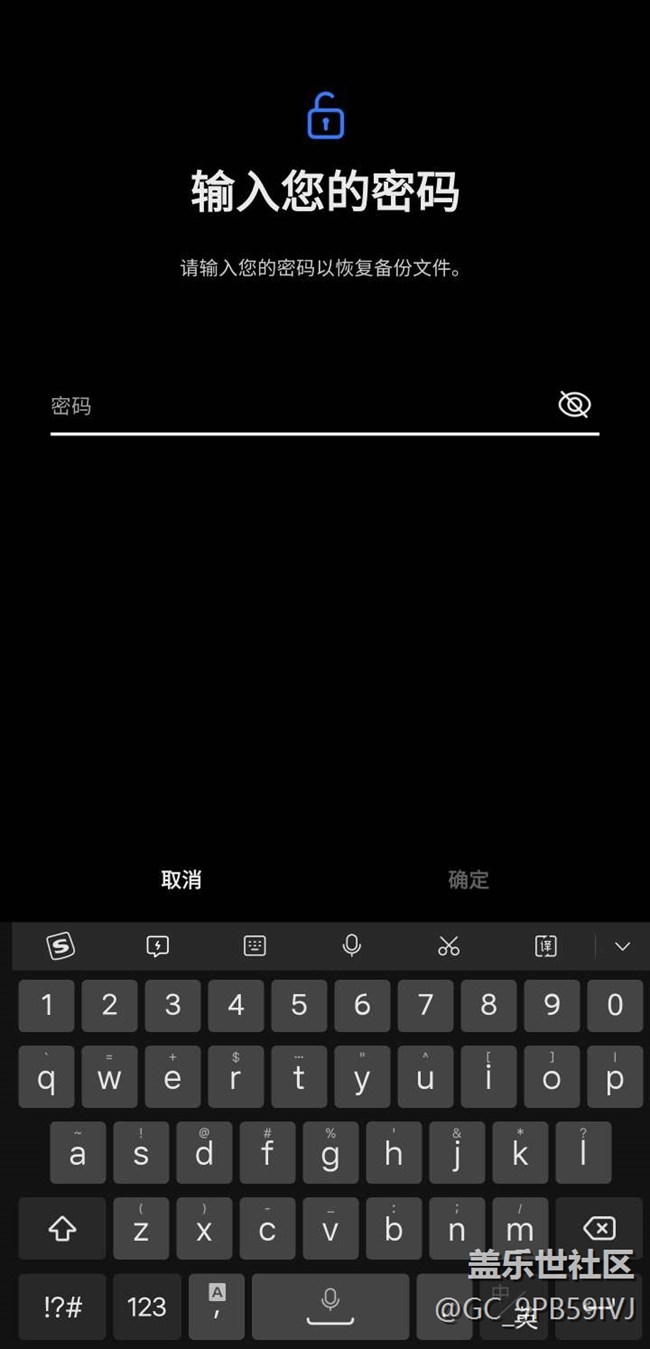Tap the shift key

pos(62,1229)
